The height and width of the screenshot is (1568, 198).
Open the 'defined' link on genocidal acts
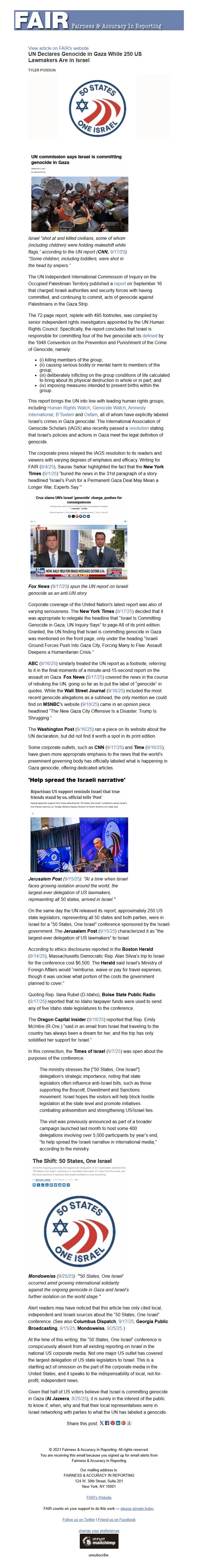click(x=150, y=335)
